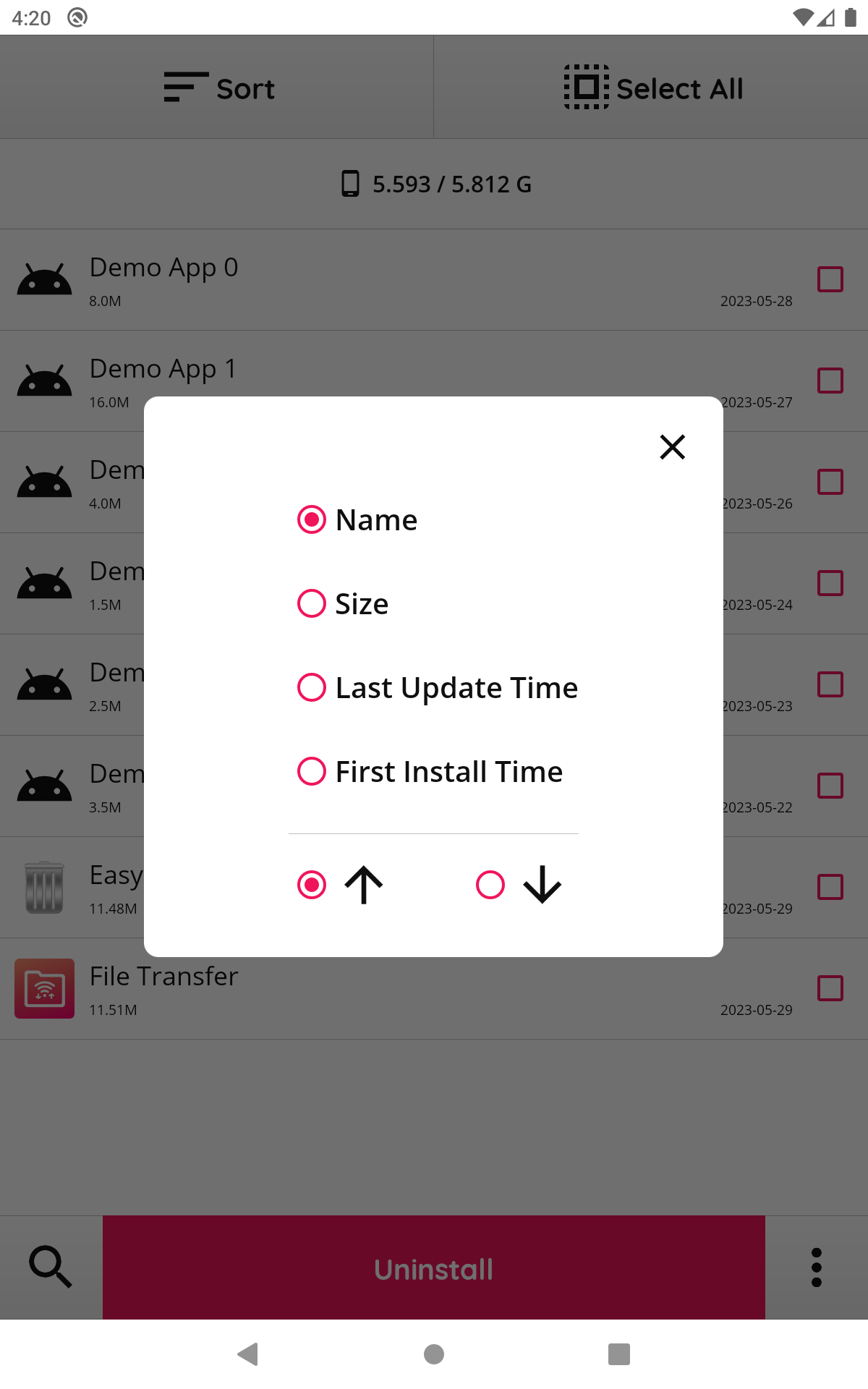Choose sort by Size
This screenshot has width=868, height=1389.
[343, 603]
